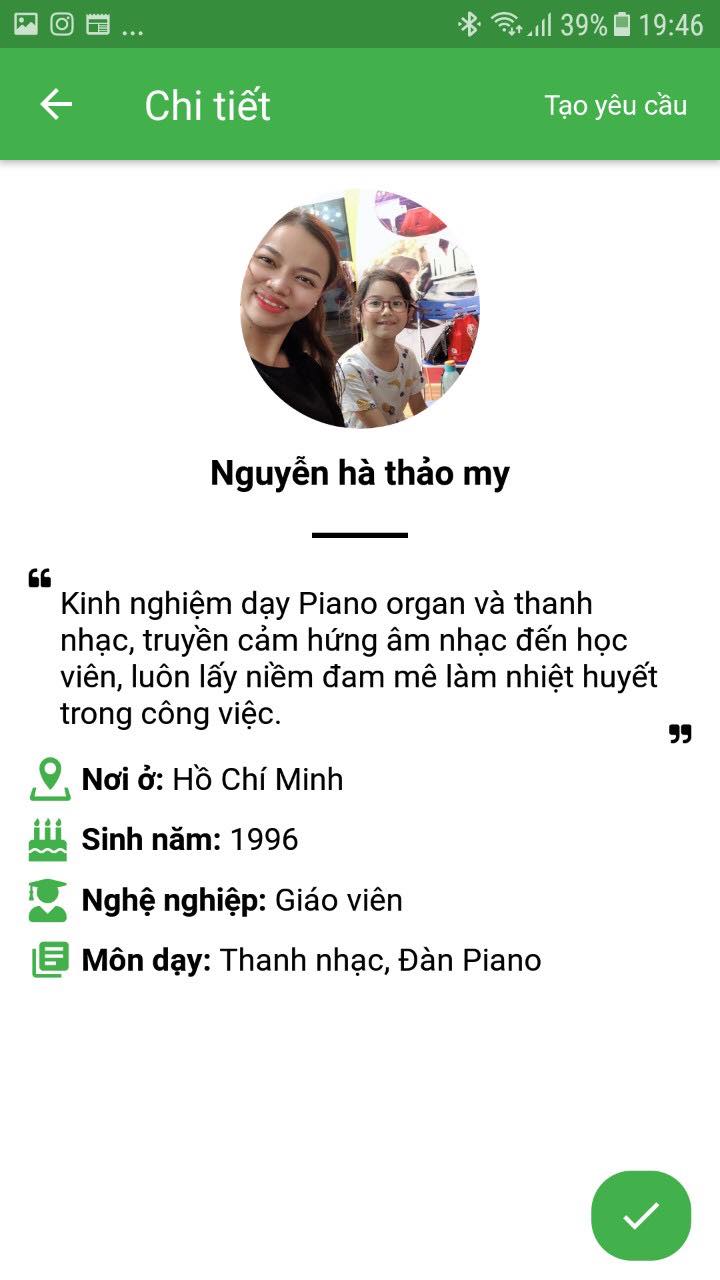
Task: Go back using the arrow icon
Action: click(56, 105)
